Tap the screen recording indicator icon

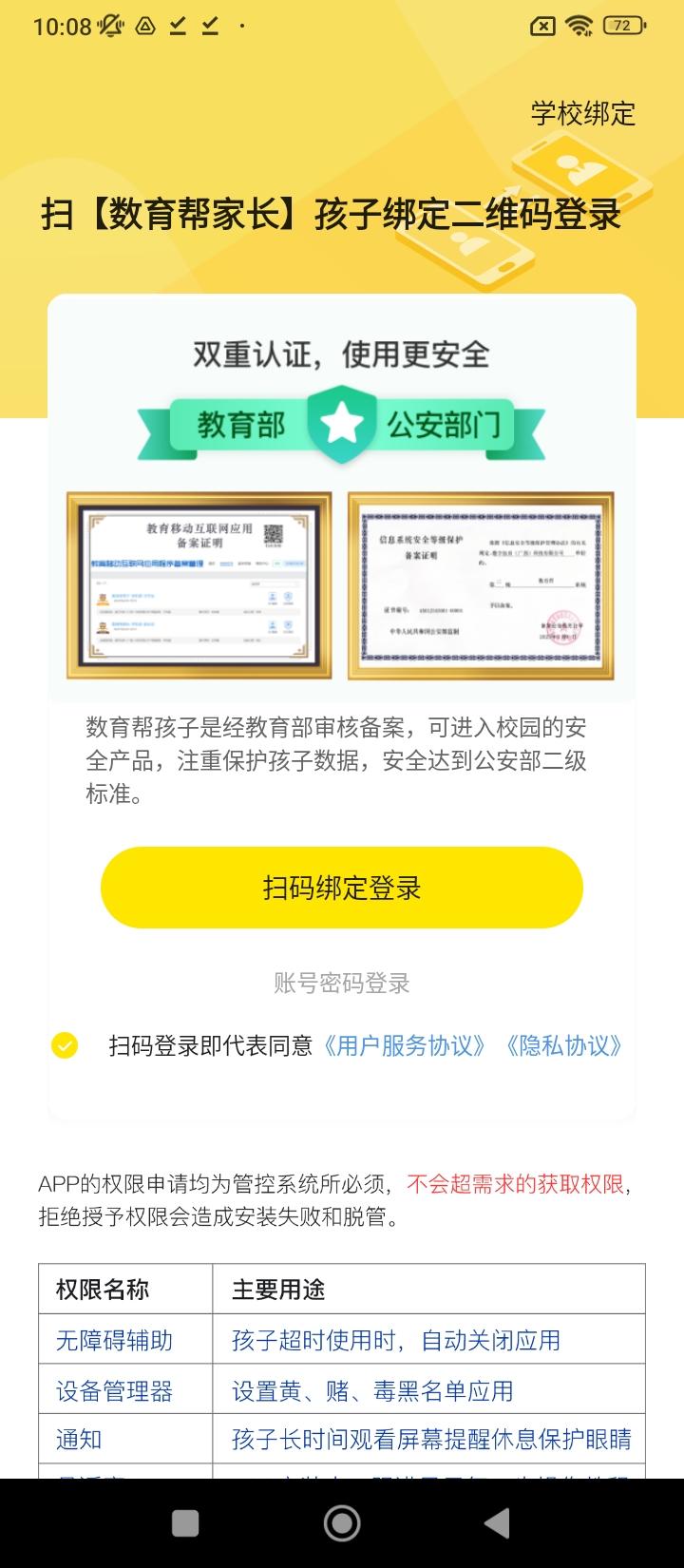click(144, 26)
